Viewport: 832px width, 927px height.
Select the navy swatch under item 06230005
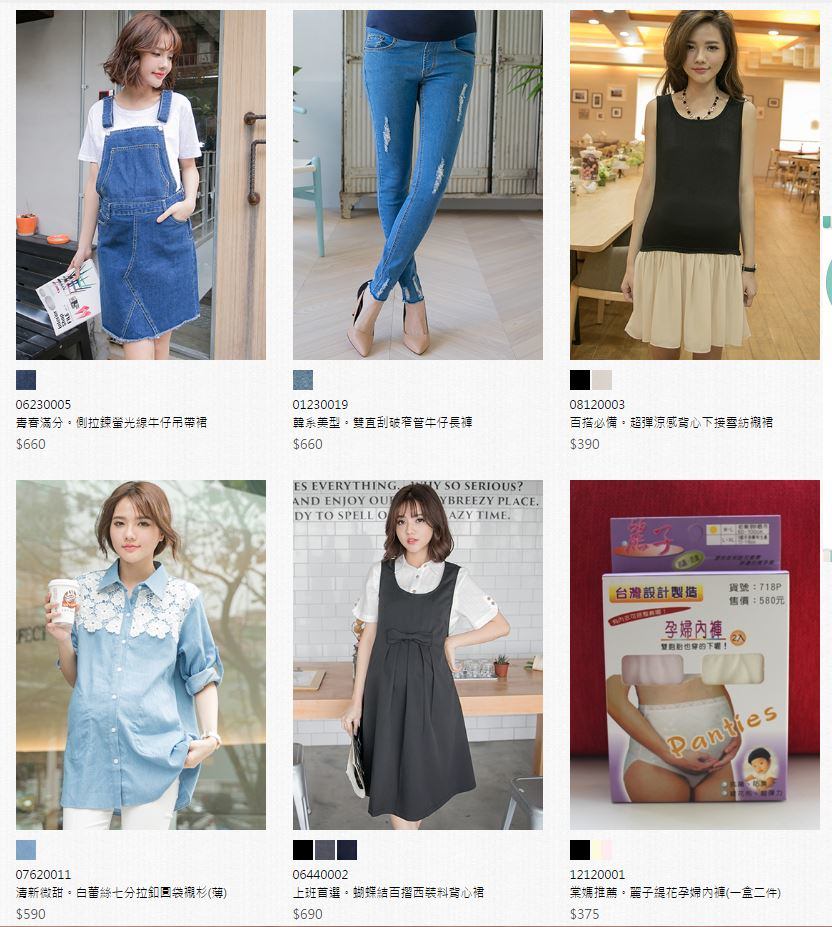click(x=26, y=380)
